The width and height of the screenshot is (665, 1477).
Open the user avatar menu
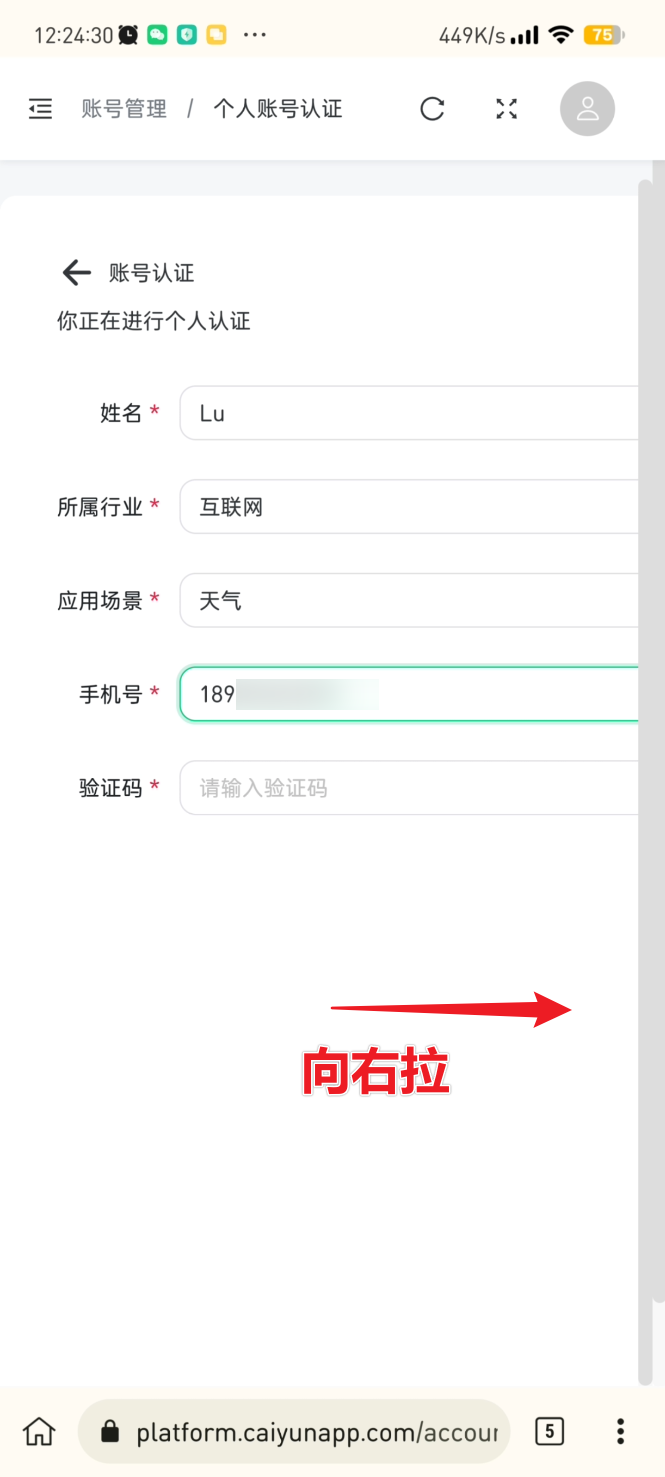587,109
